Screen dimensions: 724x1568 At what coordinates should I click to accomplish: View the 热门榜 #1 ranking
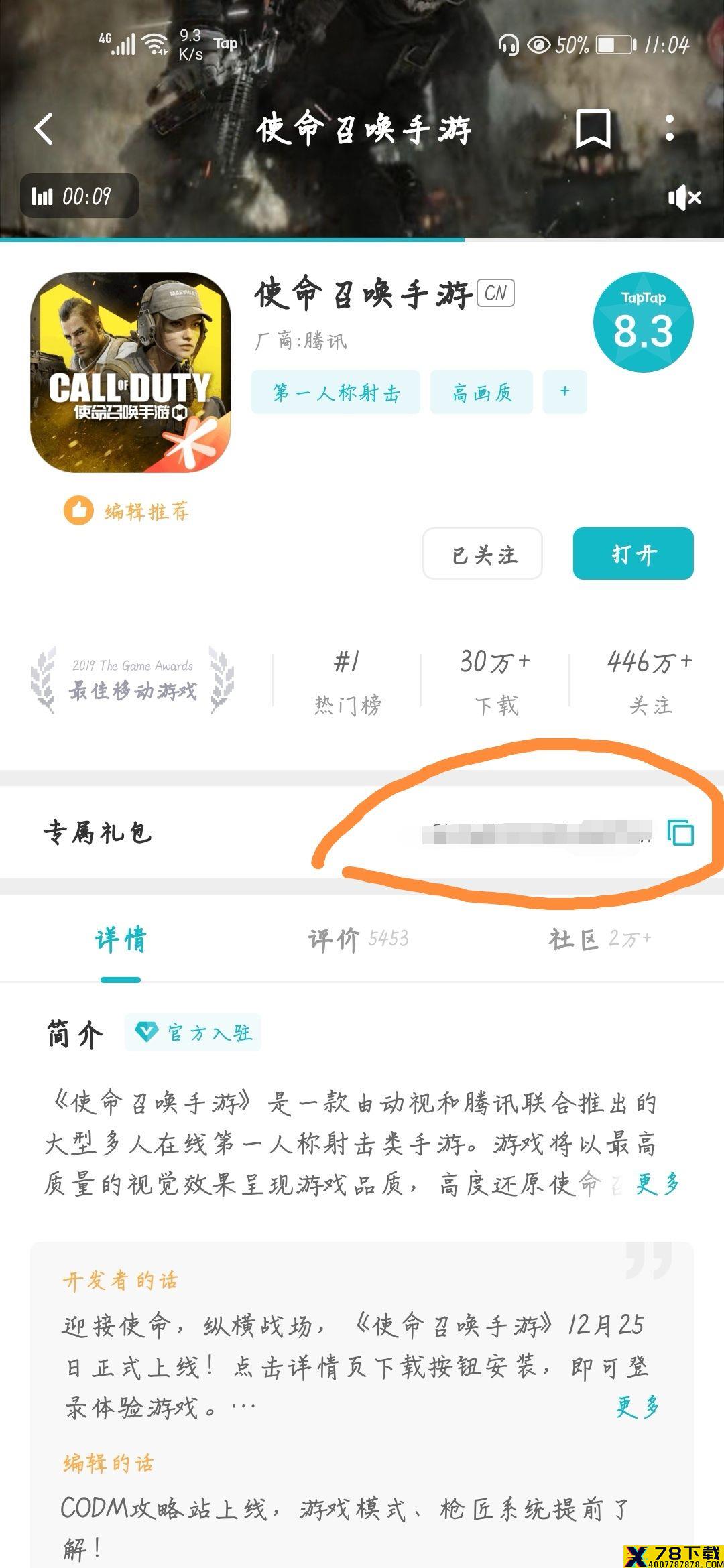[347, 681]
